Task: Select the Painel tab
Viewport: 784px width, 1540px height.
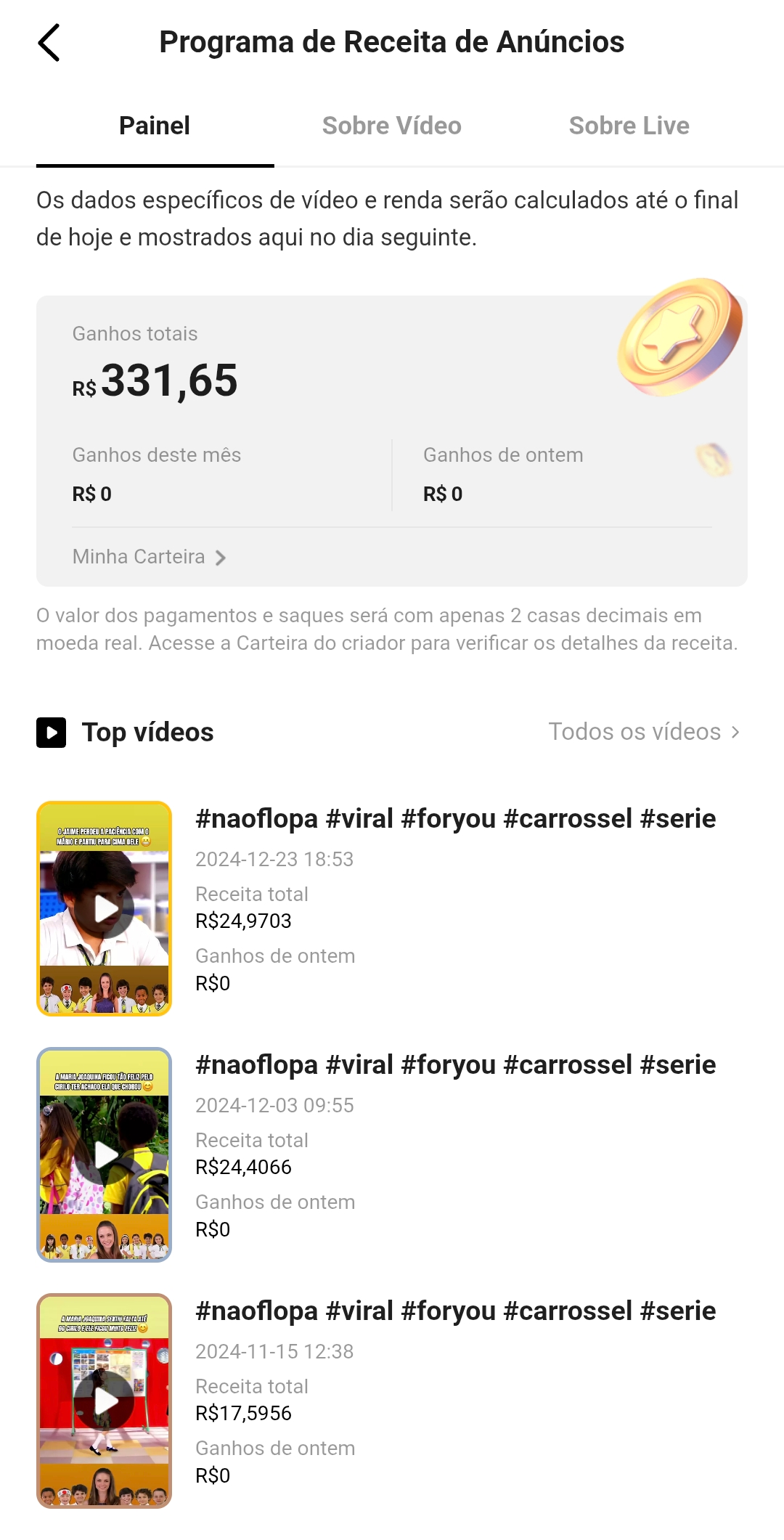Action: pos(155,126)
